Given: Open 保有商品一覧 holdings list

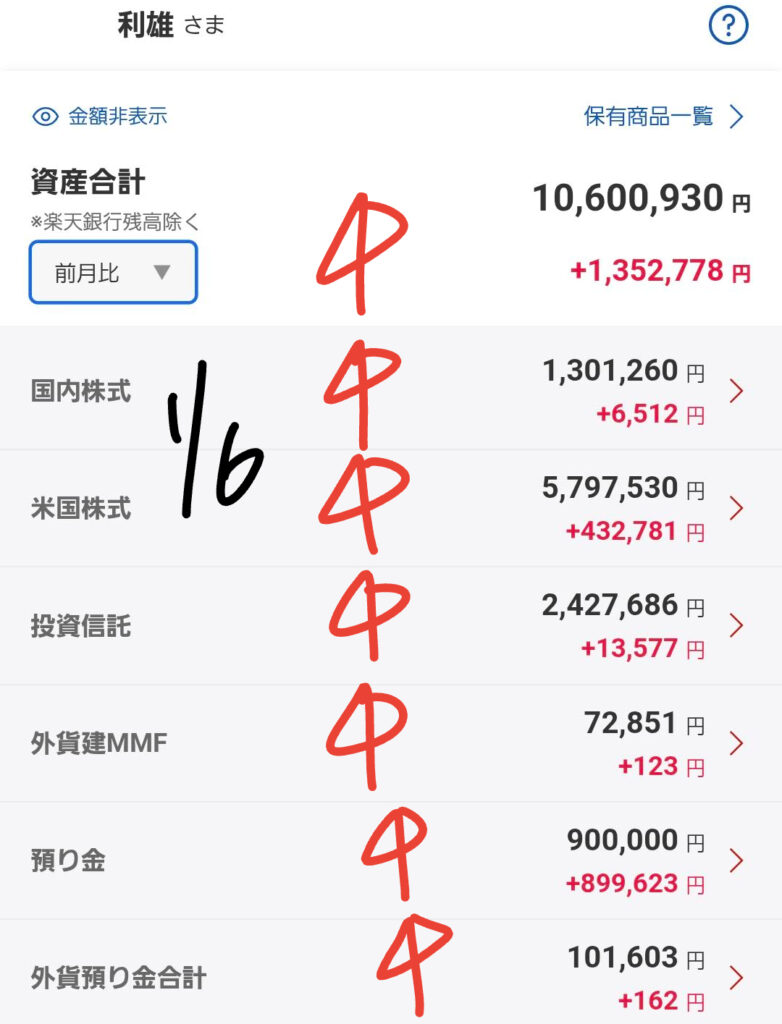Looking at the screenshot, I should coord(664,117).
